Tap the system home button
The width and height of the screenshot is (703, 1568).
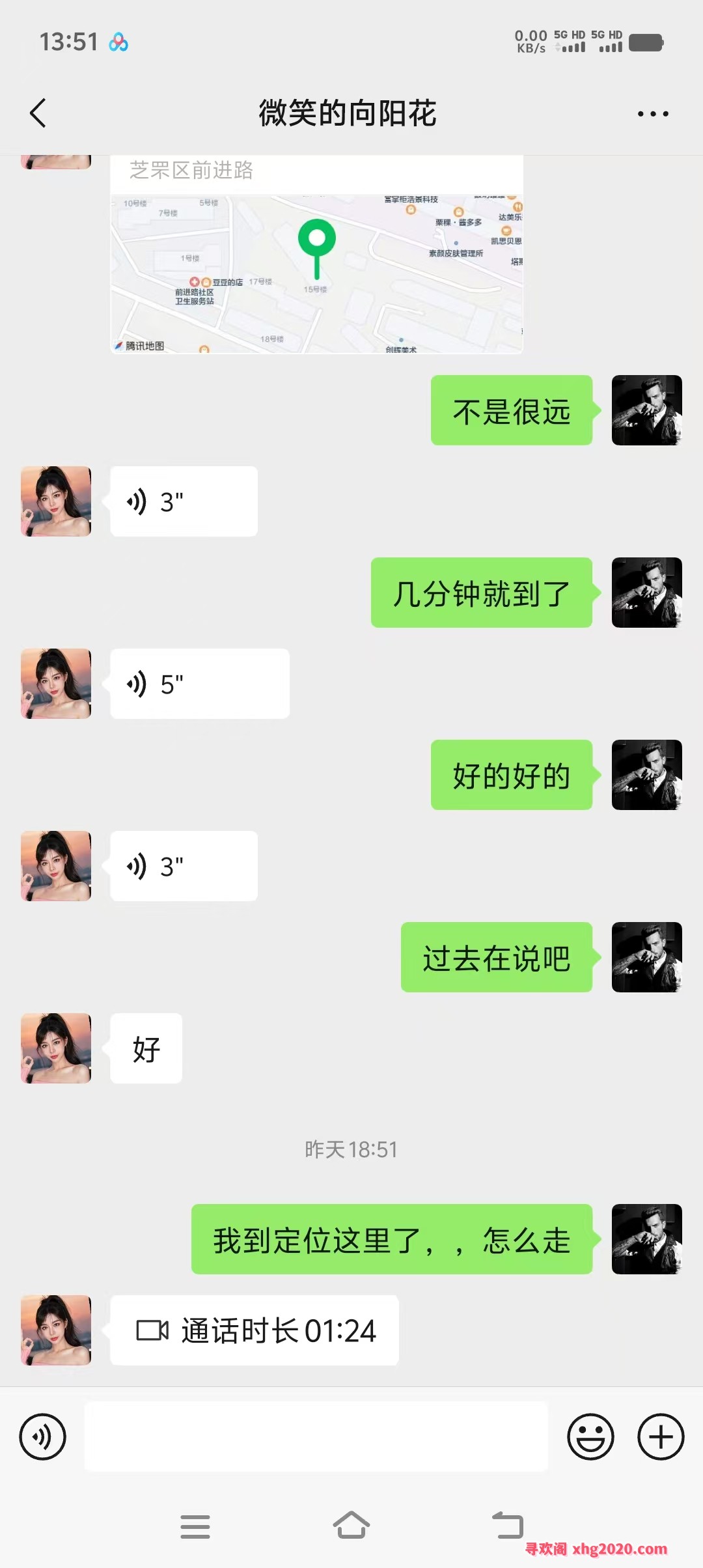(x=351, y=1525)
